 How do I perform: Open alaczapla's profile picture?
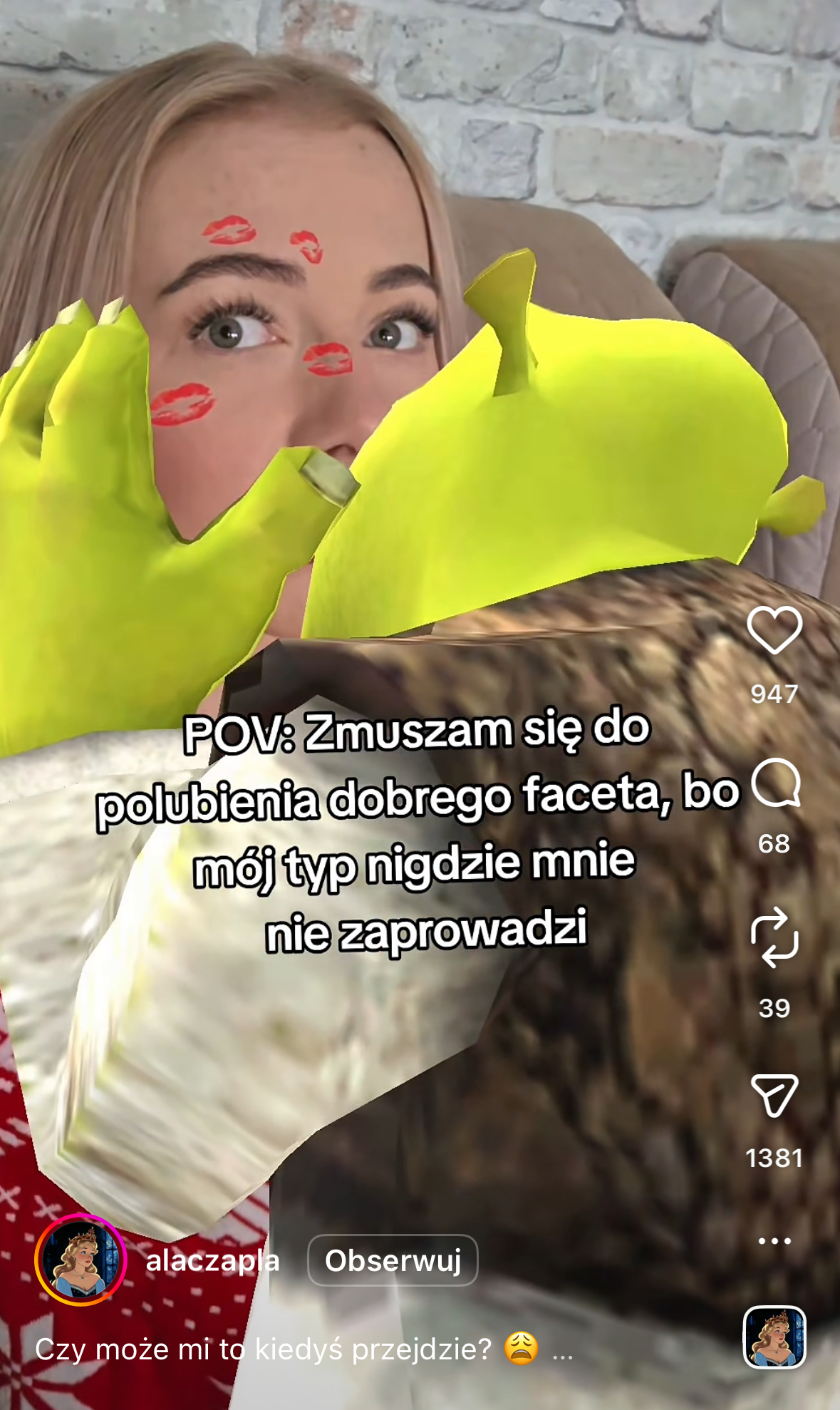pos(81,1260)
